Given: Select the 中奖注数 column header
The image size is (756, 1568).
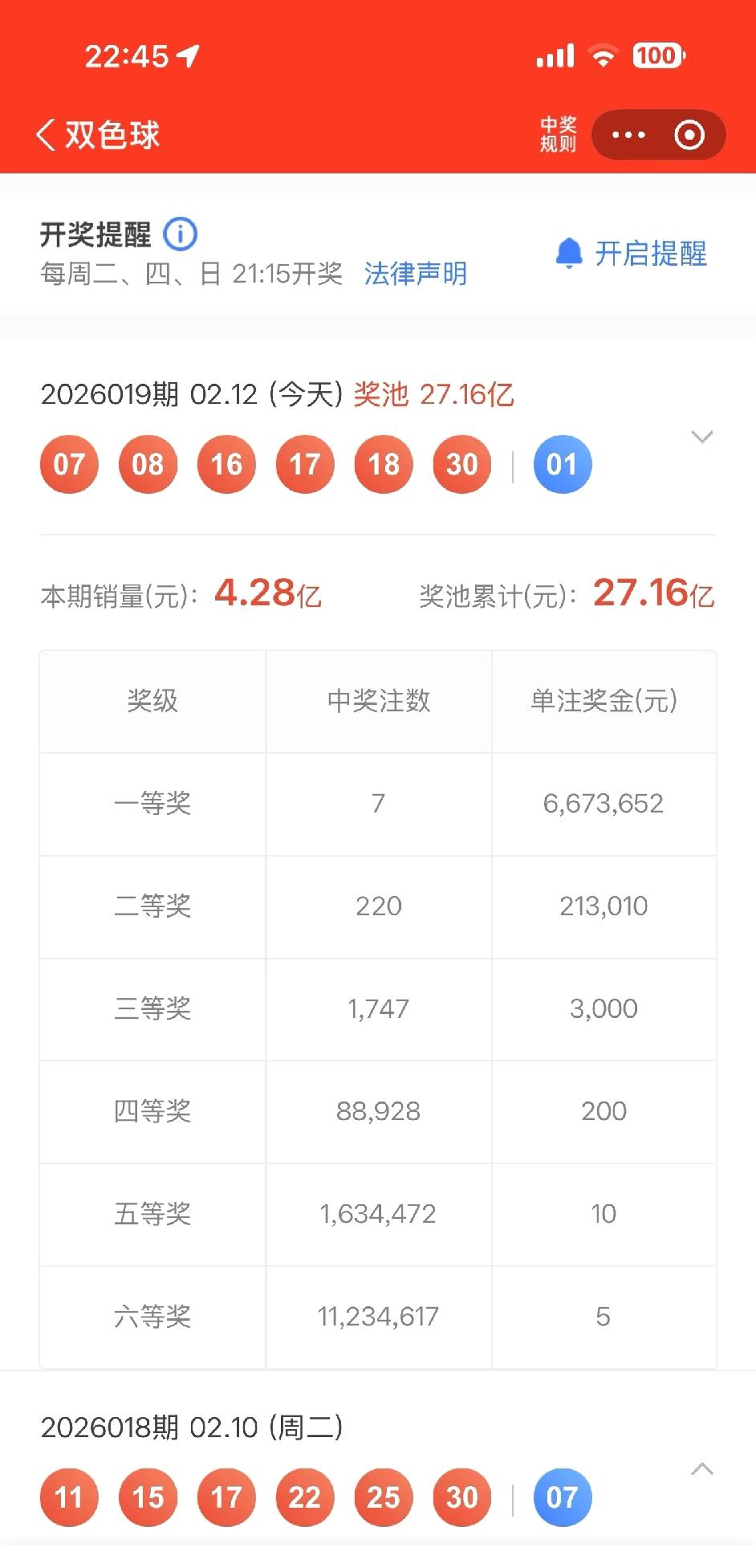Looking at the screenshot, I should point(378,701).
